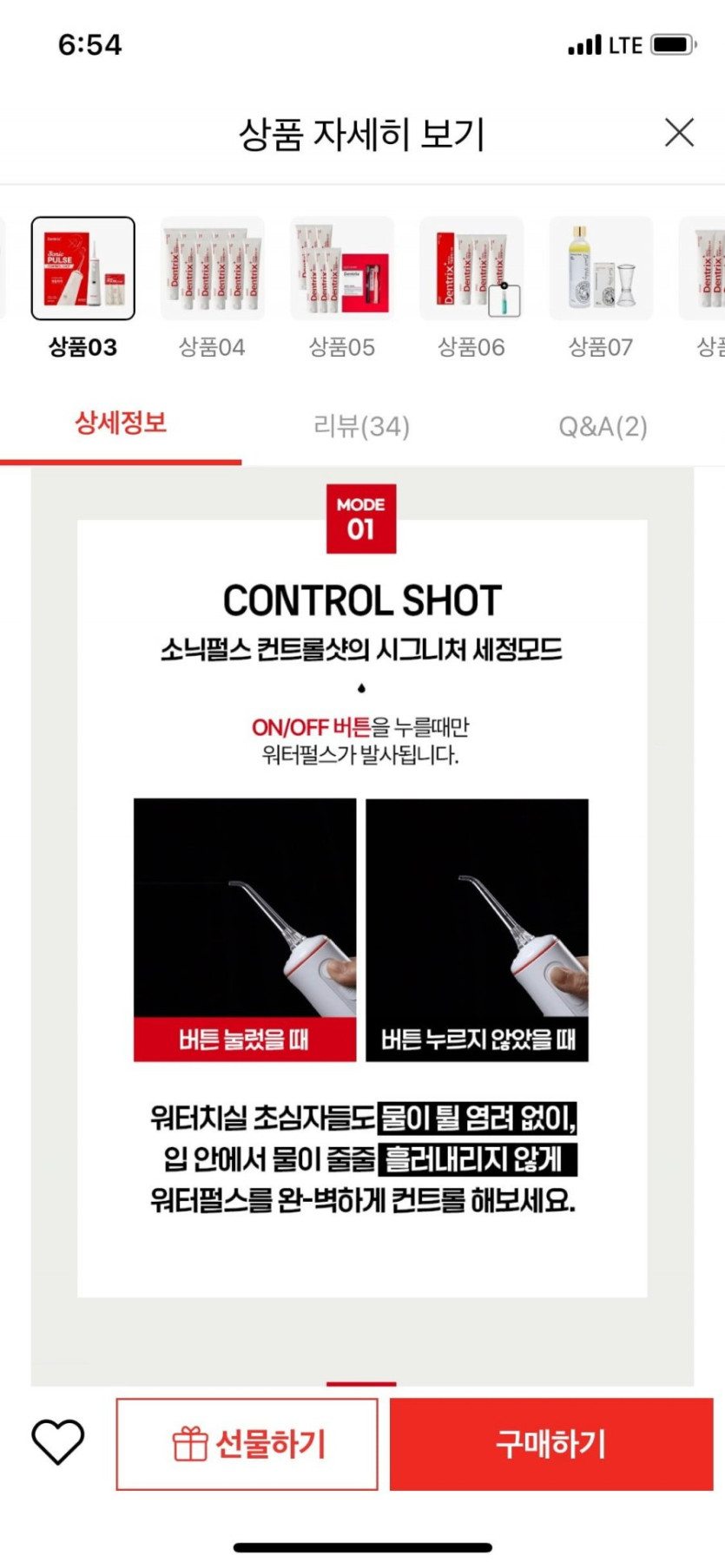Close the product detail view
The height and width of the screenshot is (1568, 725).
click(679, 133)
